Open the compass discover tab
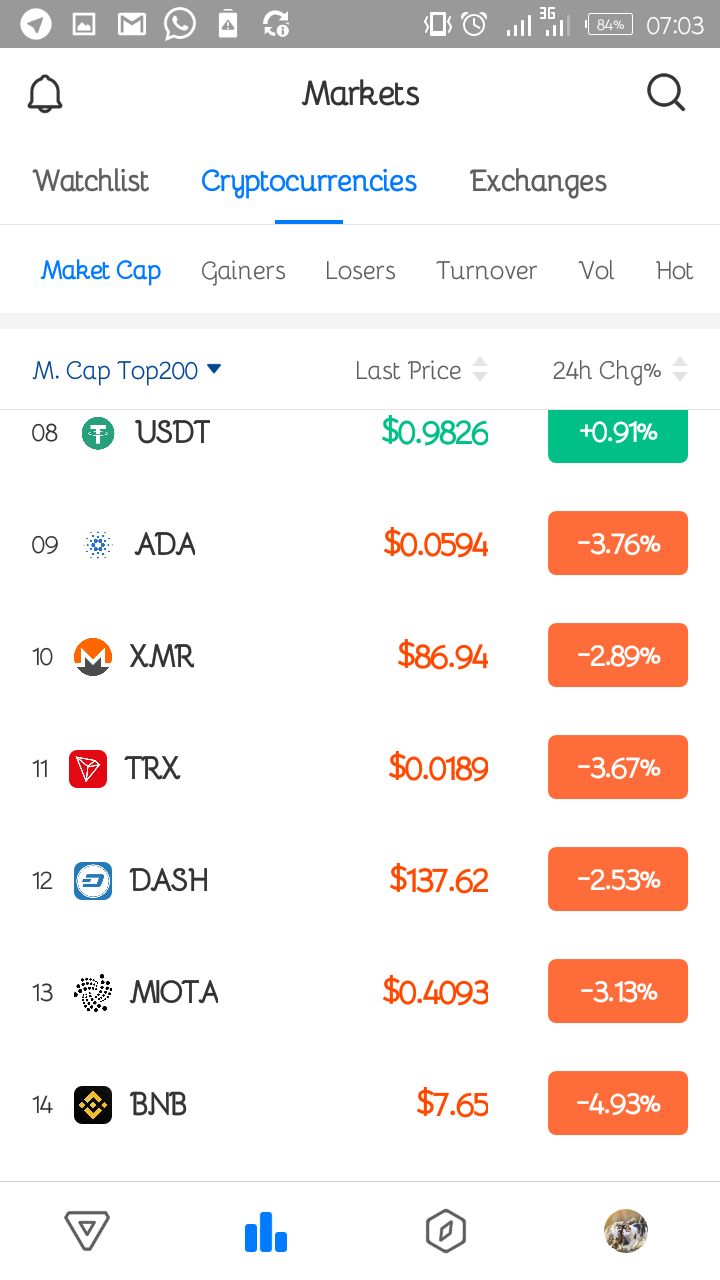This screenshot has height=1280, width=720. coord(446,1231)
